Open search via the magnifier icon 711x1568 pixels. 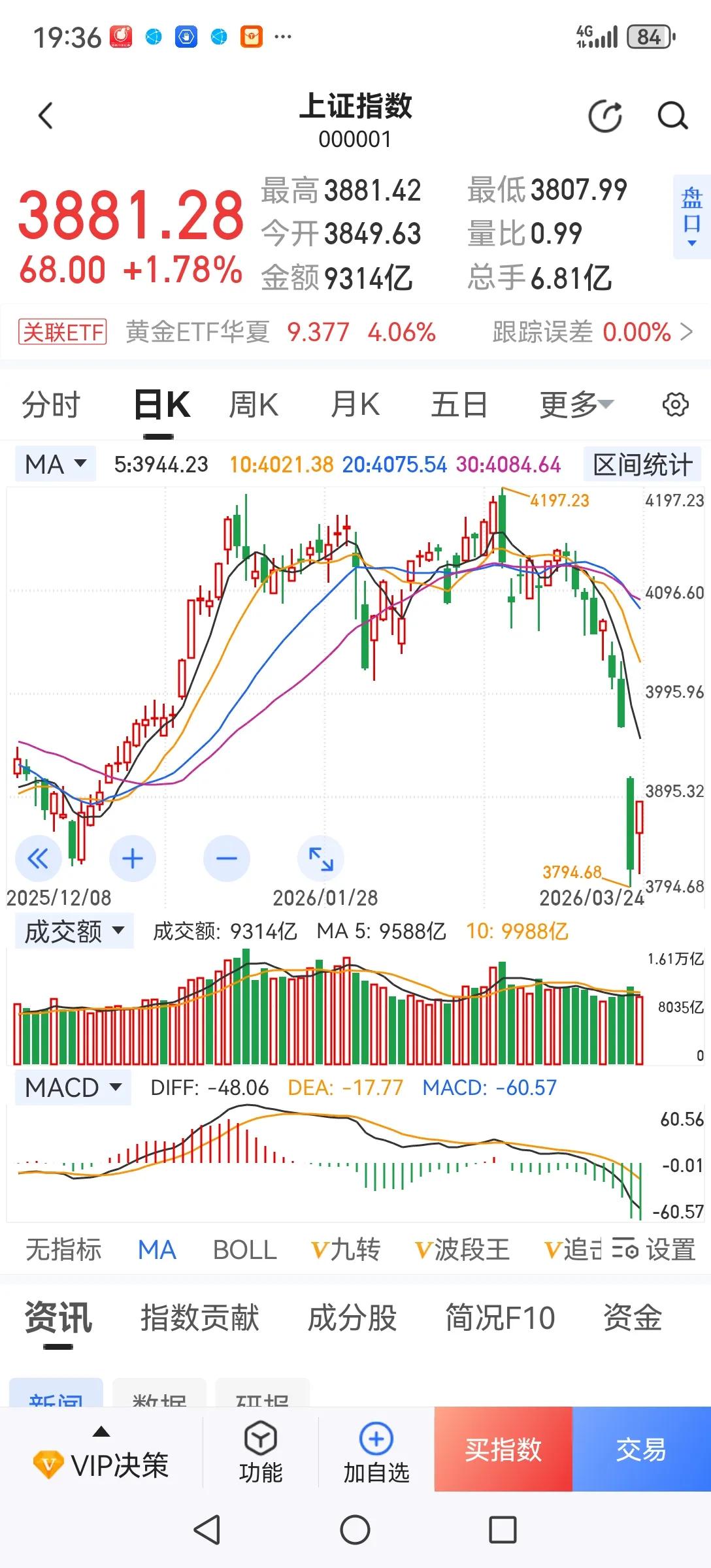672,116
